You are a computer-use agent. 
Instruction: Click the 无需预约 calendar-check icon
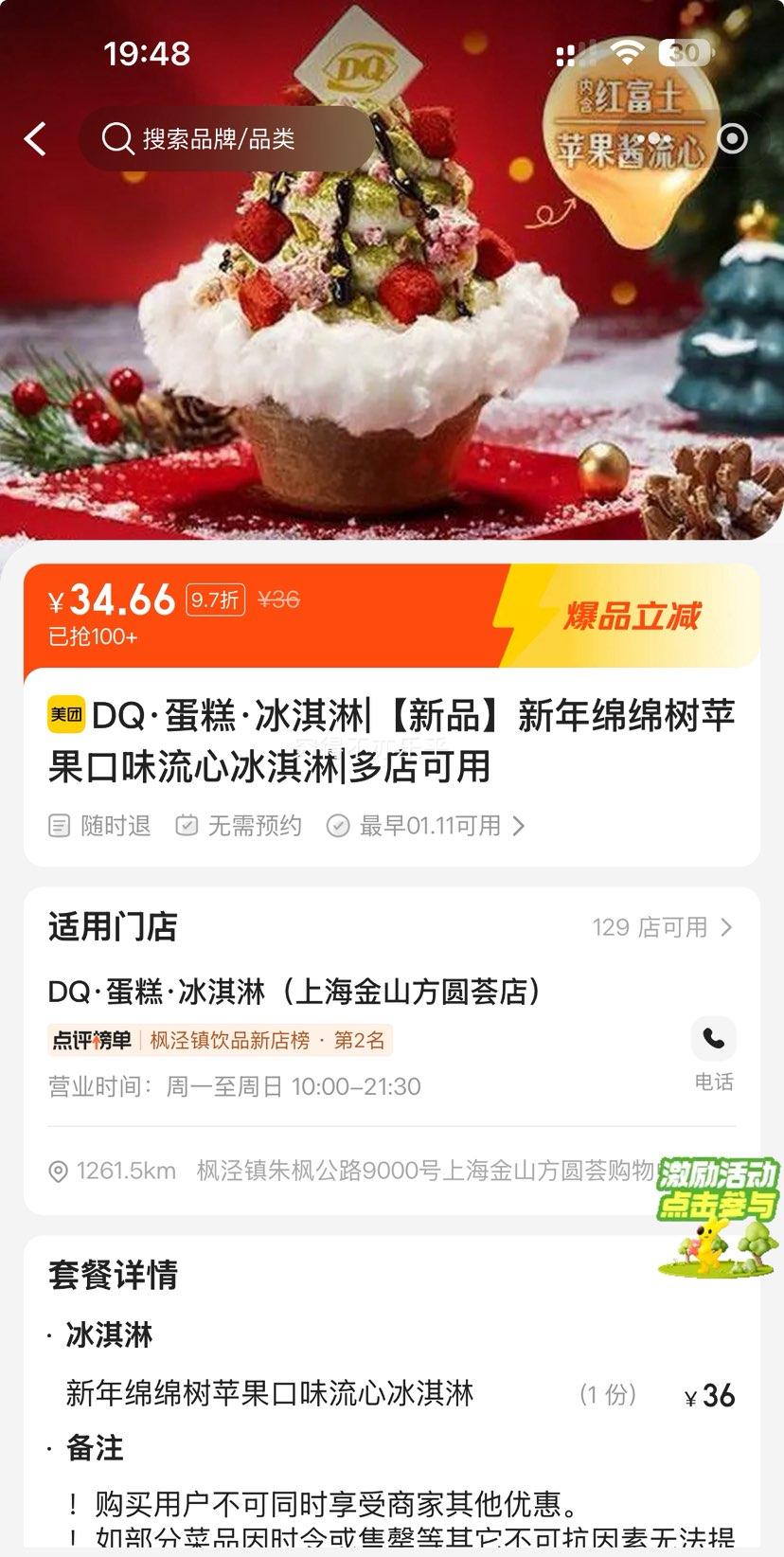pyautogui.click(x=186, y=825)
